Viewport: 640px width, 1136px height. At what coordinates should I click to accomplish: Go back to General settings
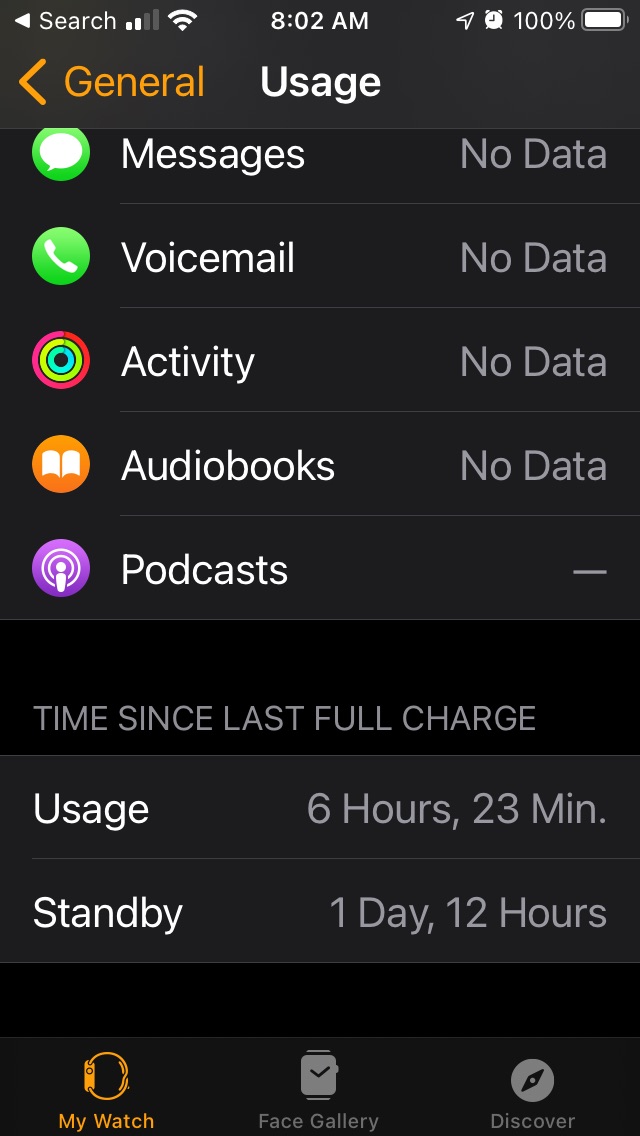[x=111, y=82]
